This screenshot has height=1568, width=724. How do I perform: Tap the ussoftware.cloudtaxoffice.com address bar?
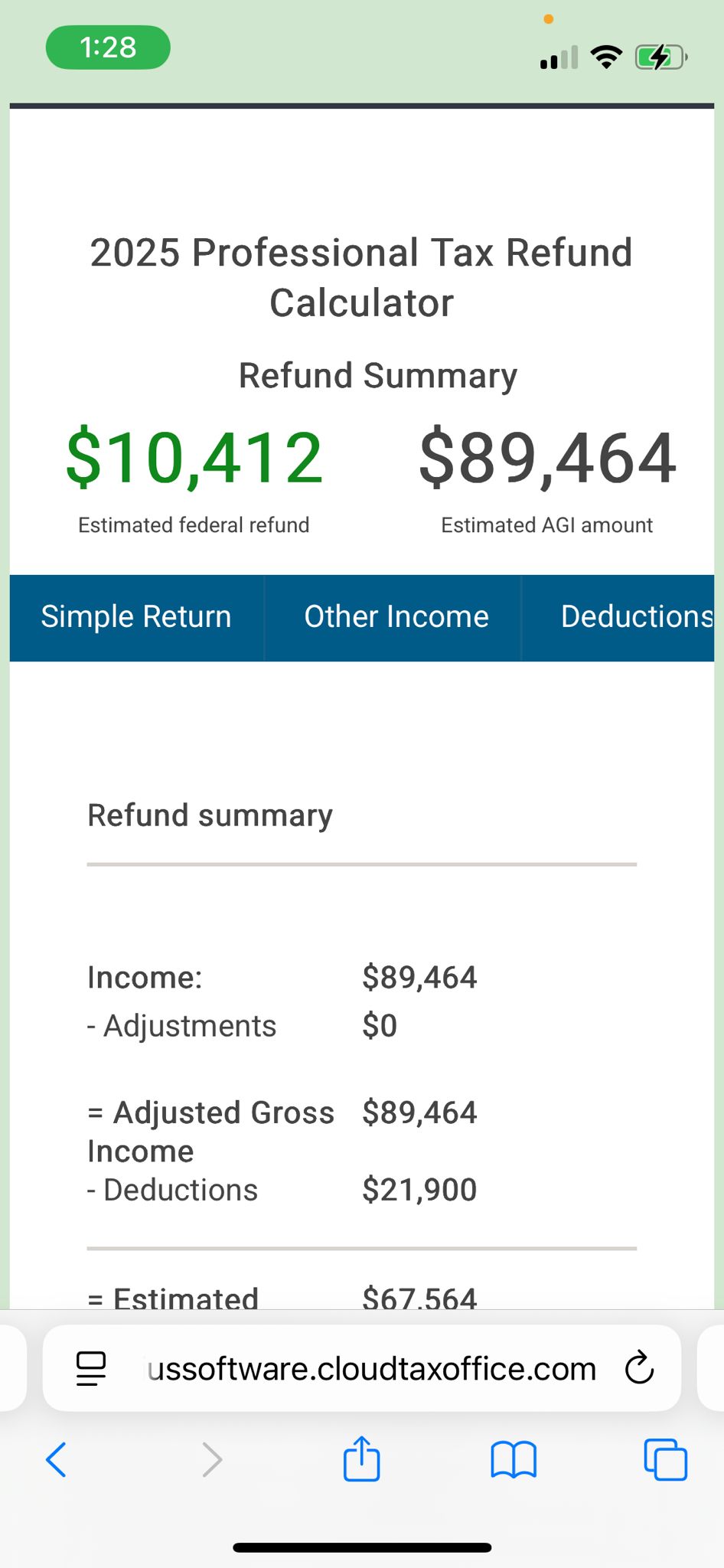(x=371, y=1369)
